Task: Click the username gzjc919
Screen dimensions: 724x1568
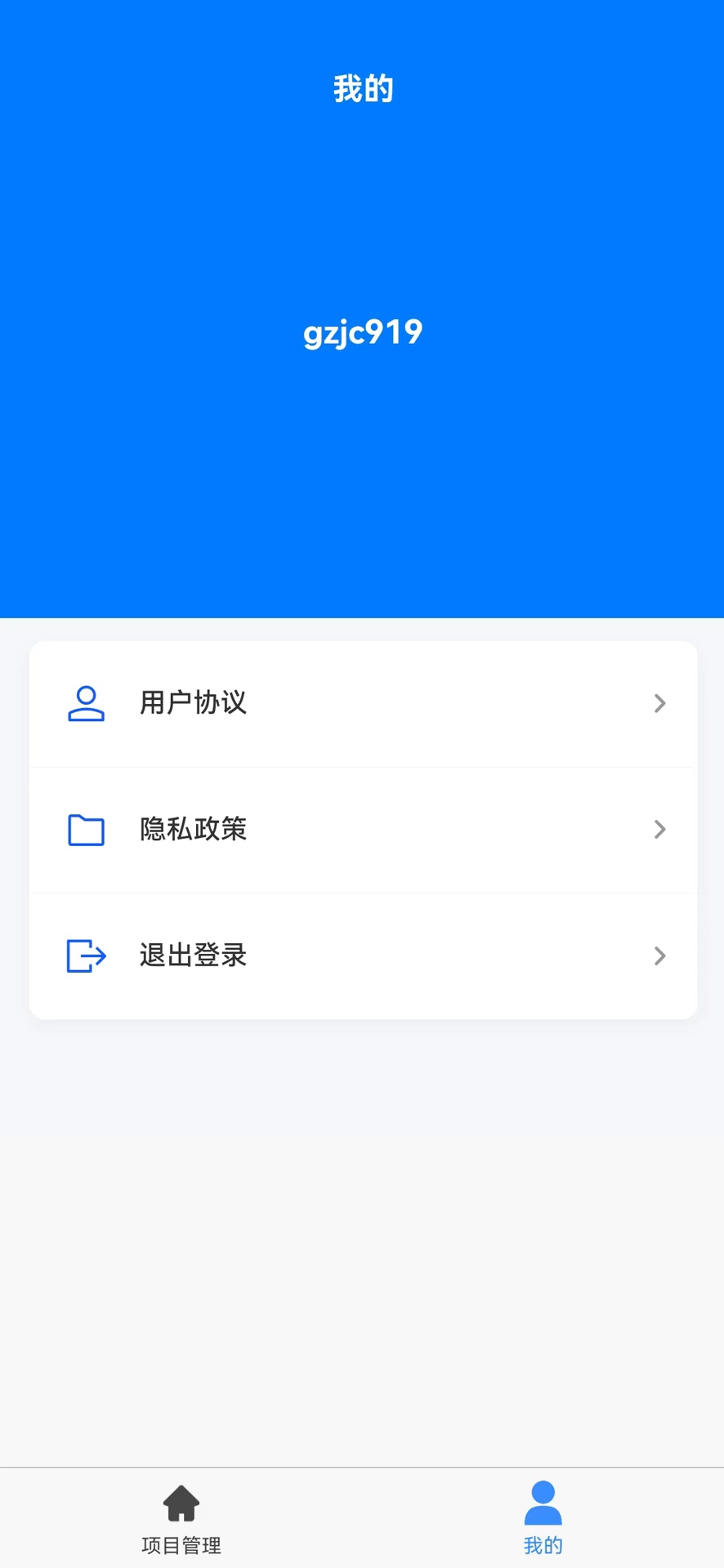Action: click(363, 331)
